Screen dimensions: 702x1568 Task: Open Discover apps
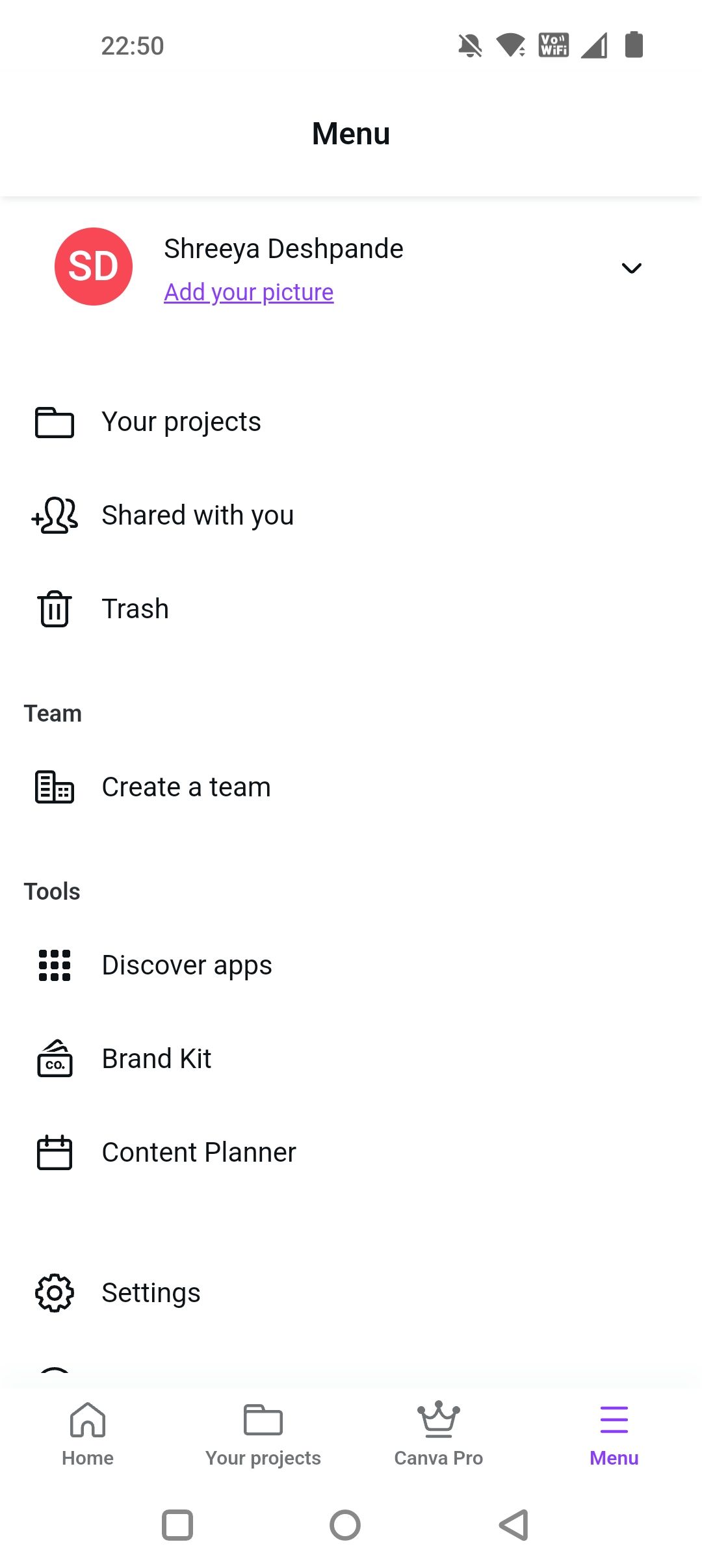pyautogui.click(x=187, y=965)
